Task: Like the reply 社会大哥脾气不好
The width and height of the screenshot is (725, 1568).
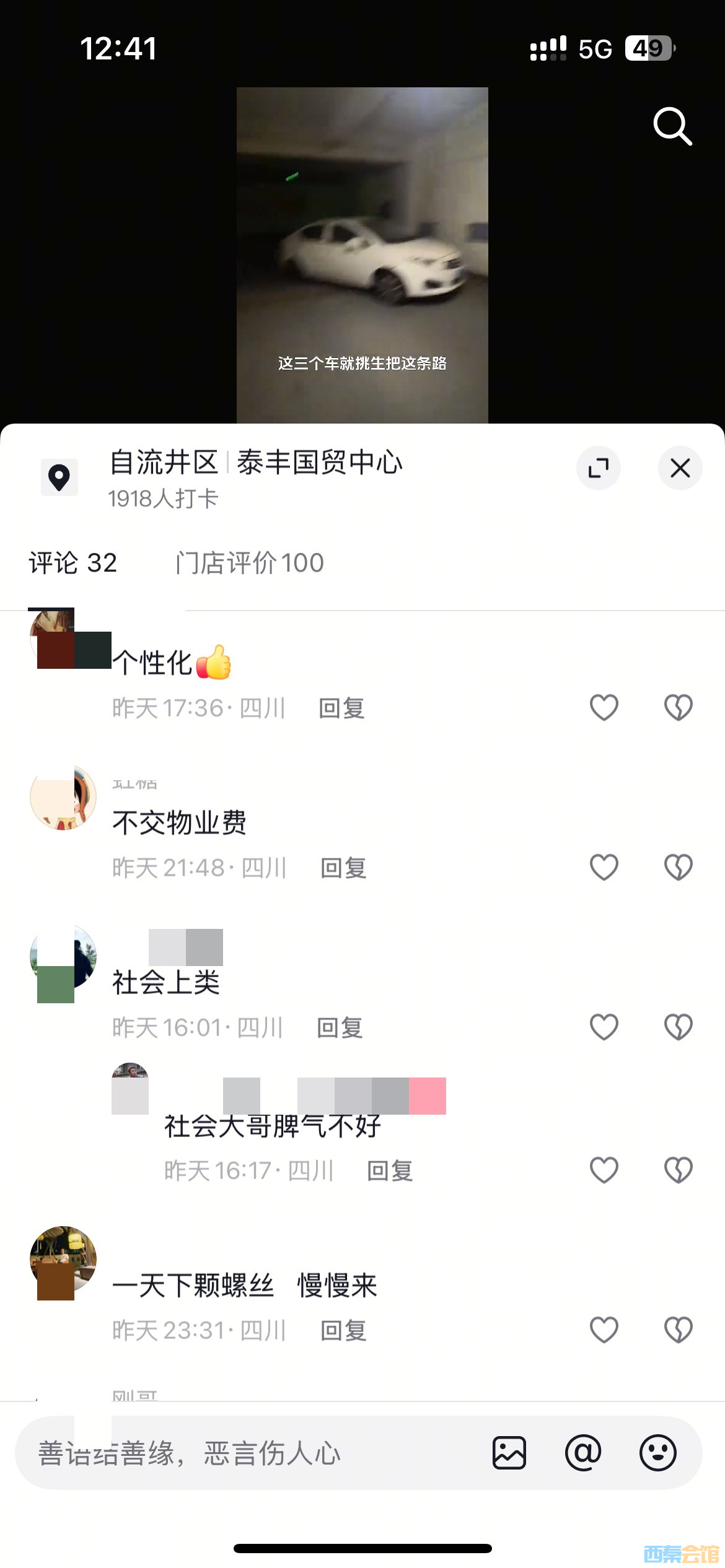Action: click(x=604, y=1170)
